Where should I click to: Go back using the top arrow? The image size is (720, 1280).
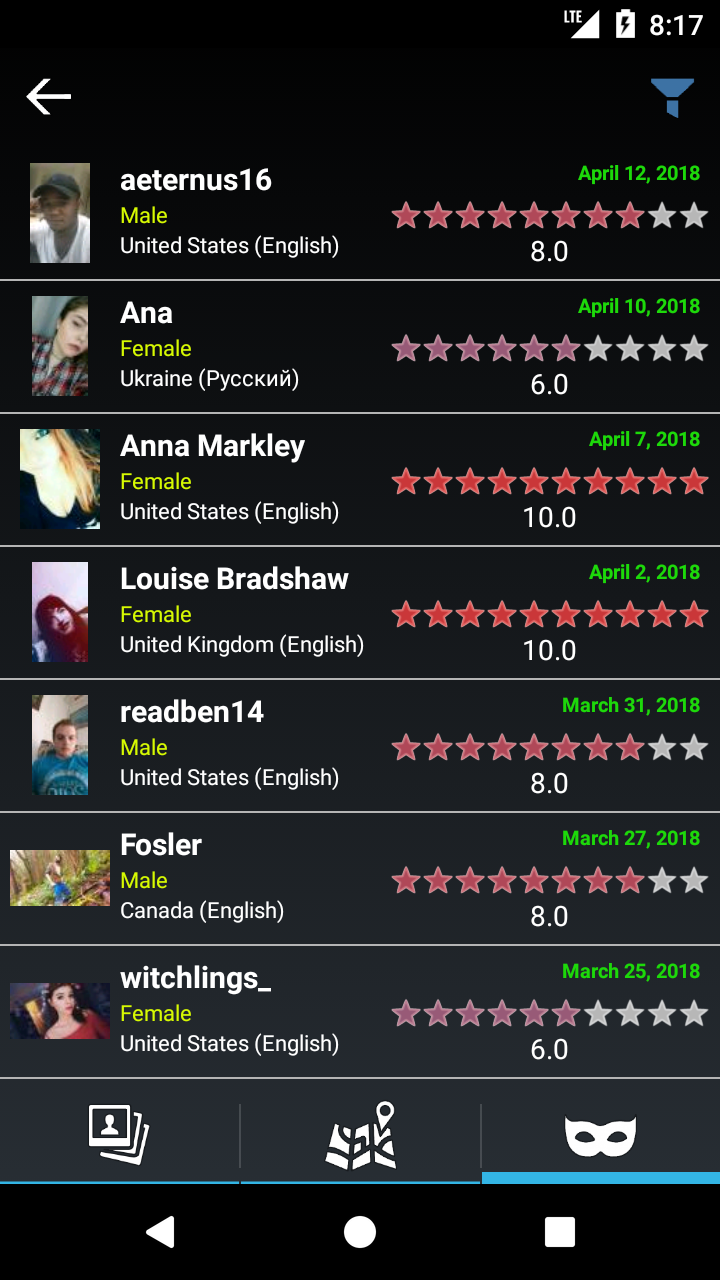[48, 97]
